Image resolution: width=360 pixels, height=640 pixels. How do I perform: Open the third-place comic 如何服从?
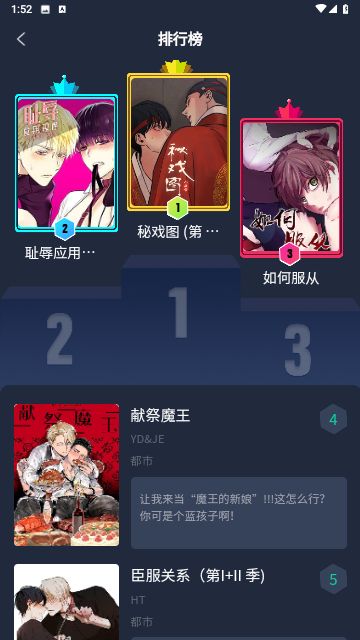pyautogui.click(x=291, y=188)
